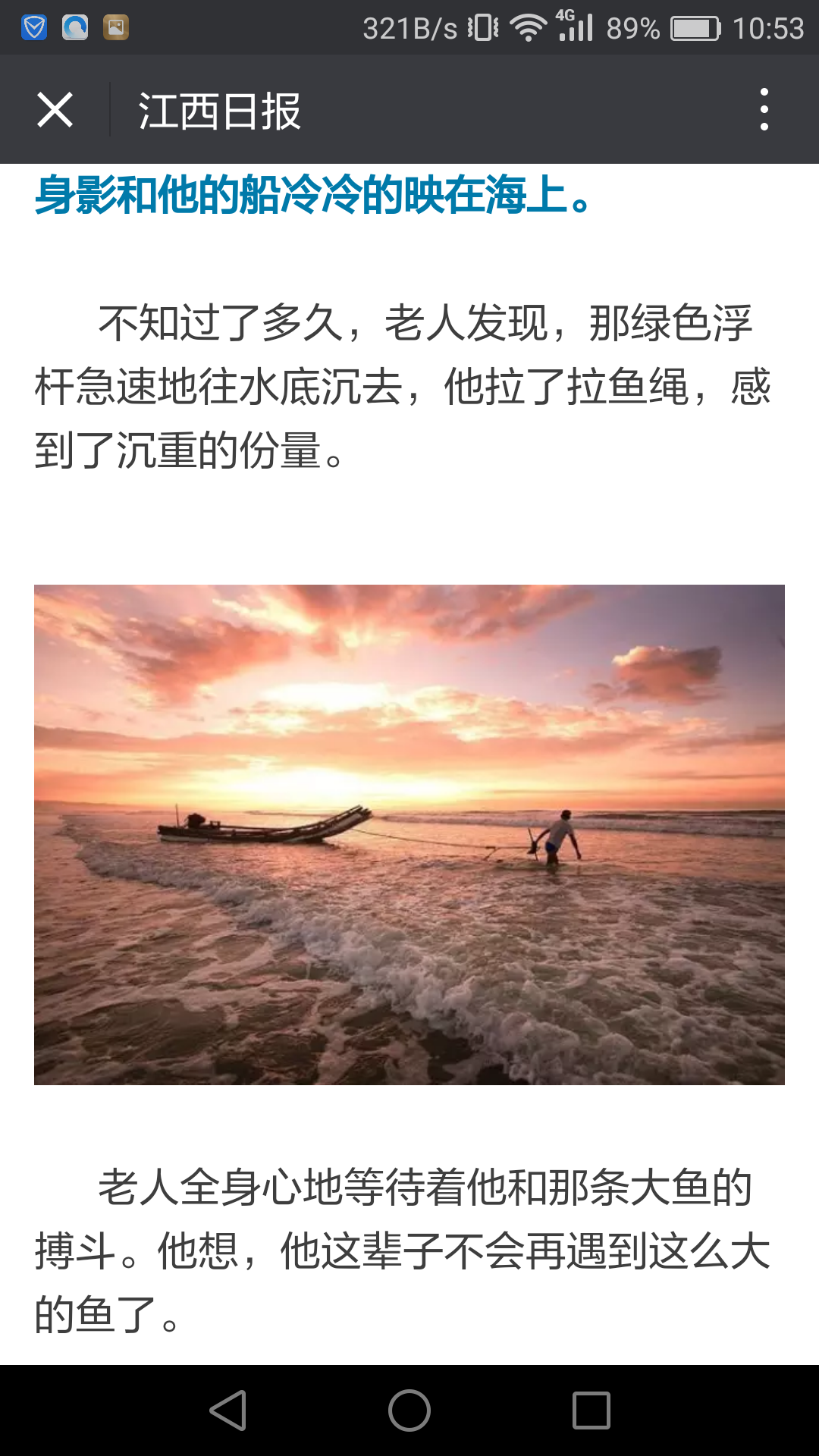The image size is (819, 1456).
Task: Close the 江西日报 article page
Action: coord(55,110)
